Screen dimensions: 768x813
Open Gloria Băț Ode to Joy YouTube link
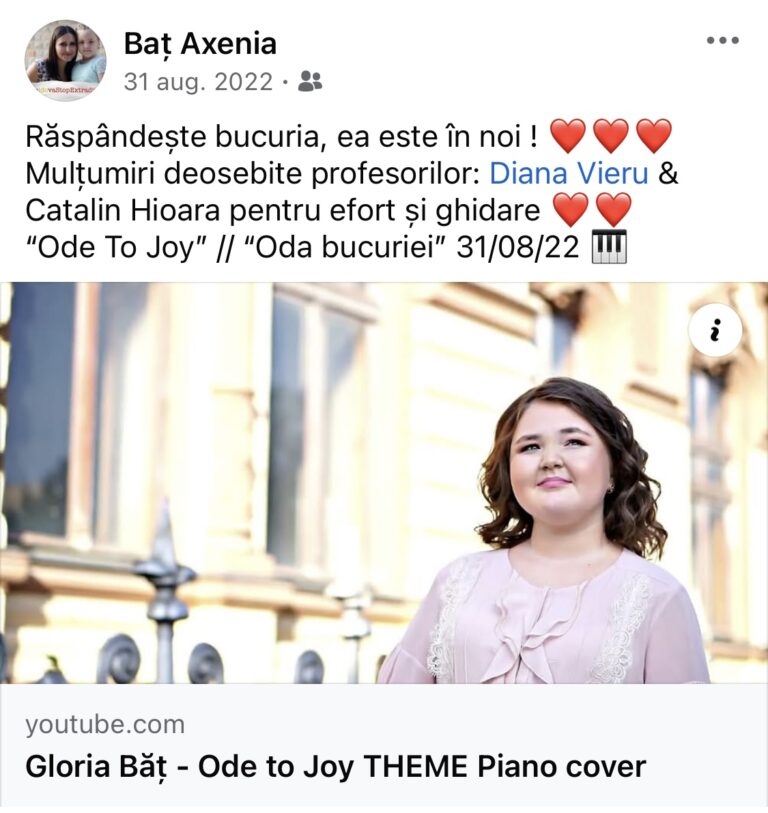point(335,767)
